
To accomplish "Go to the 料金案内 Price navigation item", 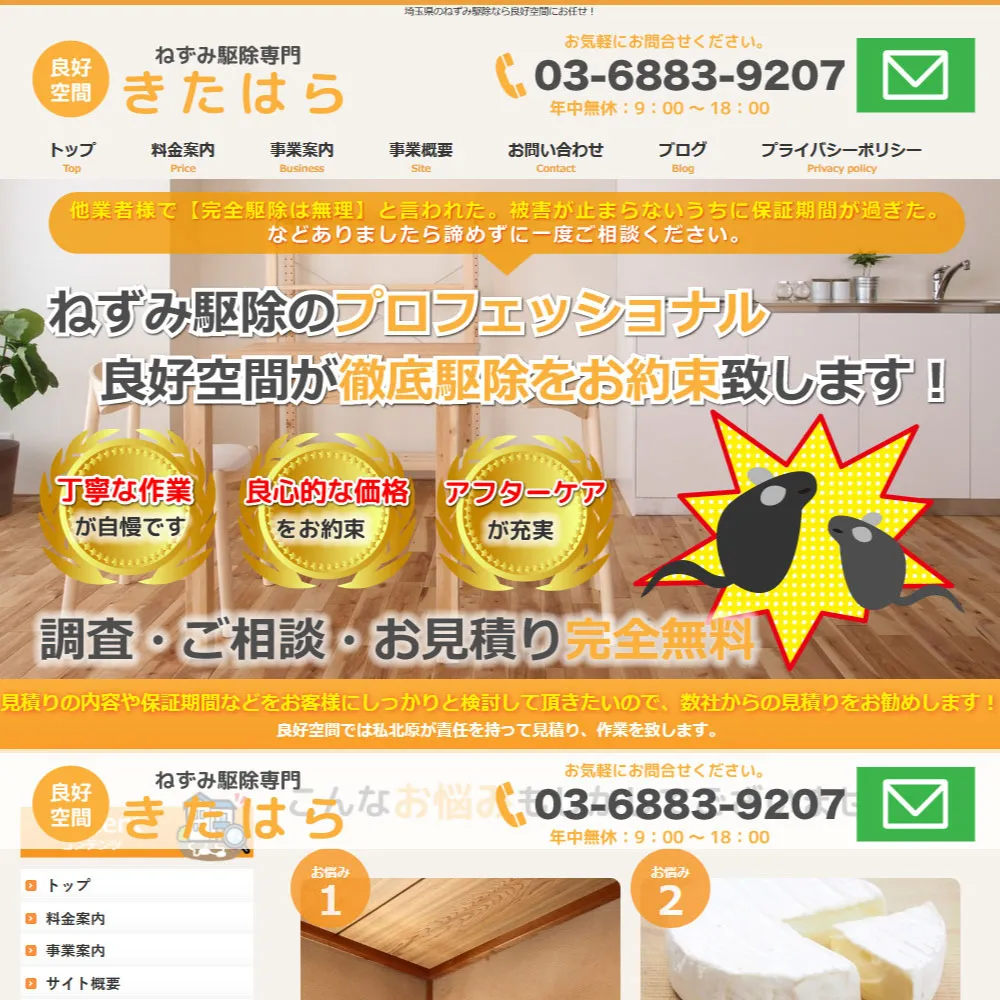I will click(x=183, y=156).
